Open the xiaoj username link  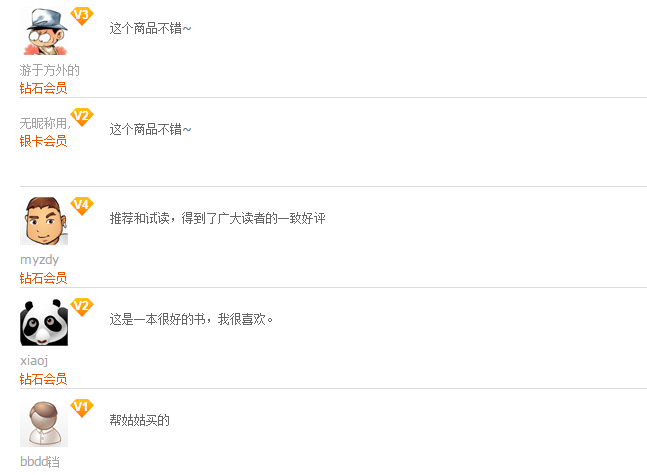[34, 361]
